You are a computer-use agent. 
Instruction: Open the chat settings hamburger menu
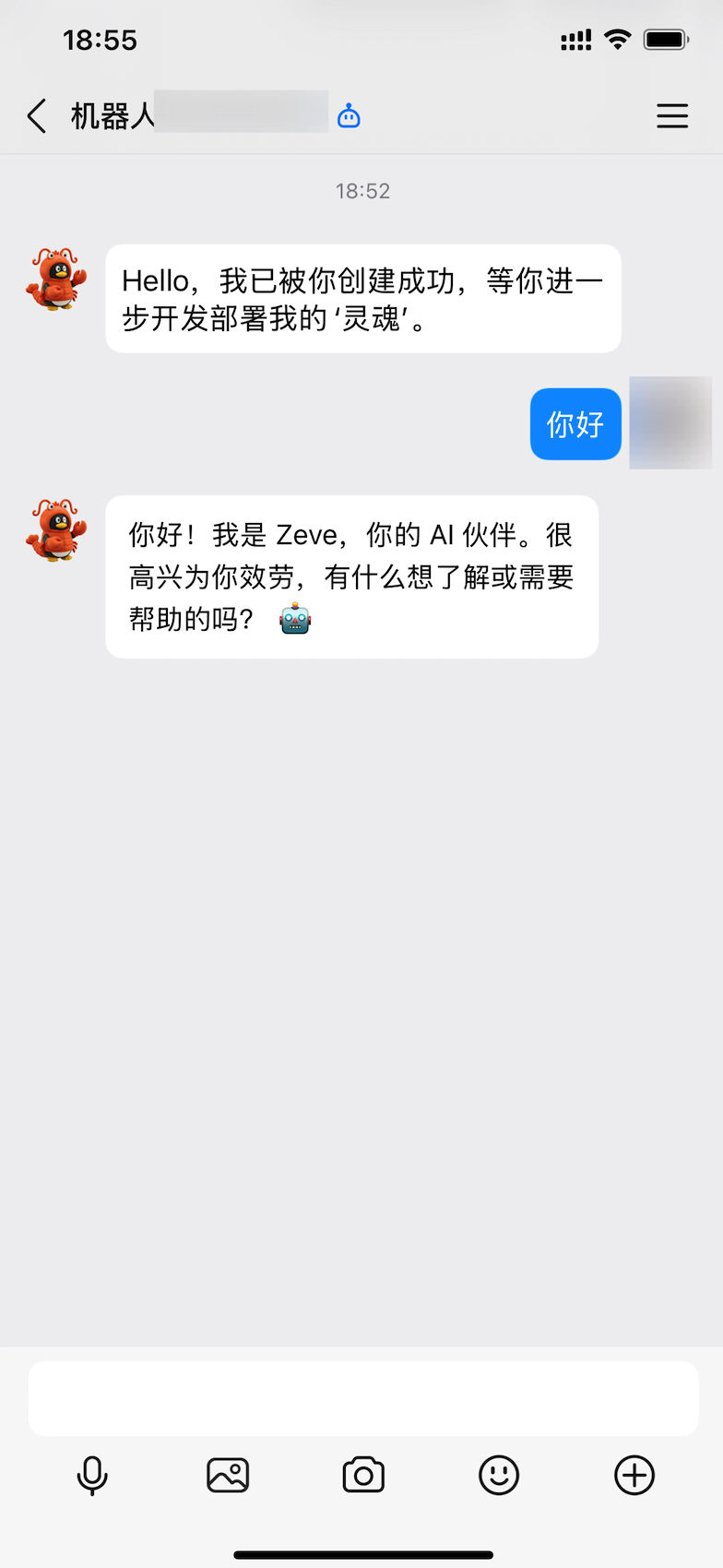[672, 116]
